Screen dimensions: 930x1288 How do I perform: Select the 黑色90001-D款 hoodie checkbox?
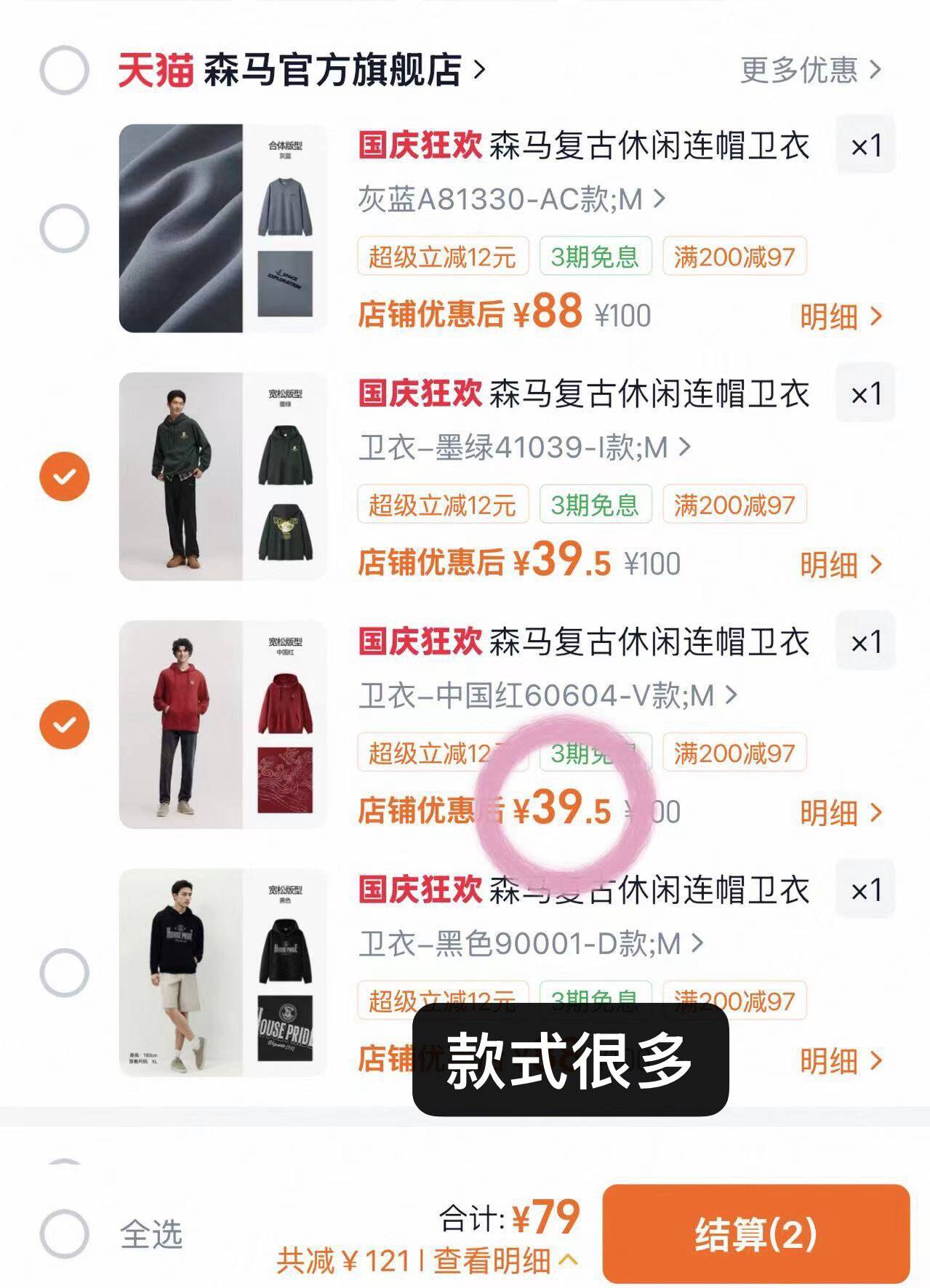point(64,972)
